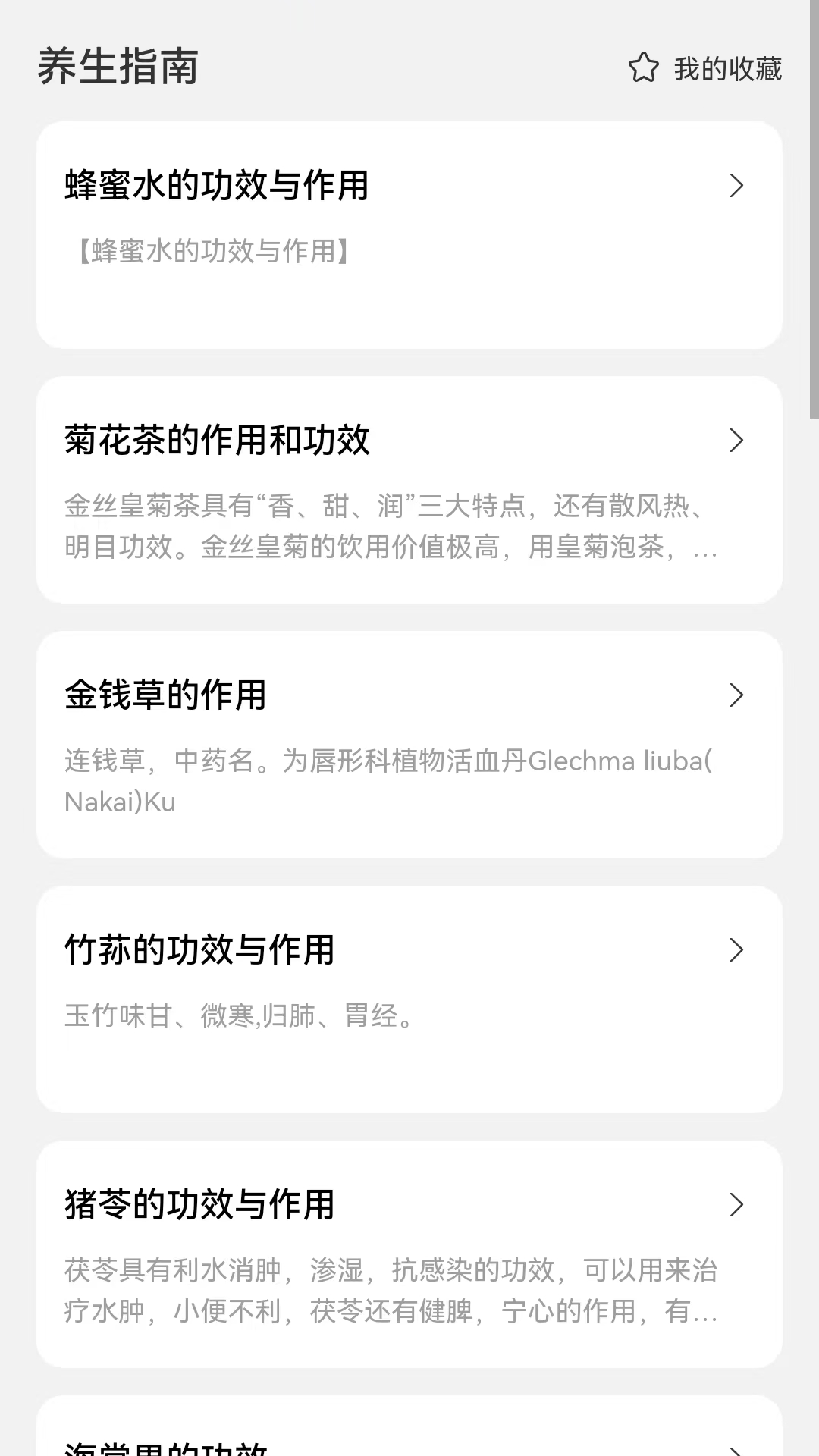The width and height of the screenshot is (819, 1456).
Task: Open 金钱草的作用 article
Action: pos(167,695)
